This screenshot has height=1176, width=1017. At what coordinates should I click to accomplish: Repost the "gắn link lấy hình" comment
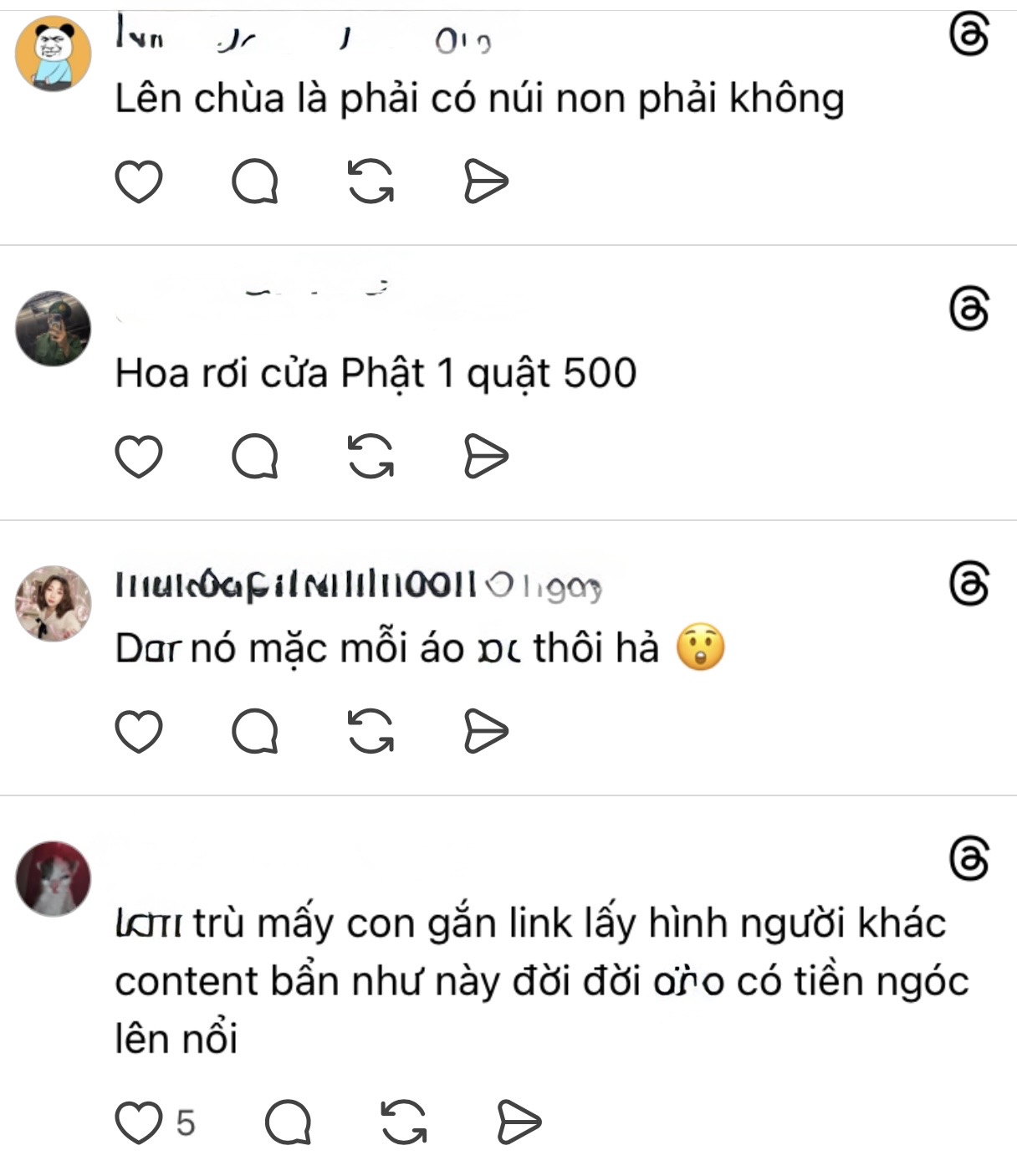point(404,1122)
